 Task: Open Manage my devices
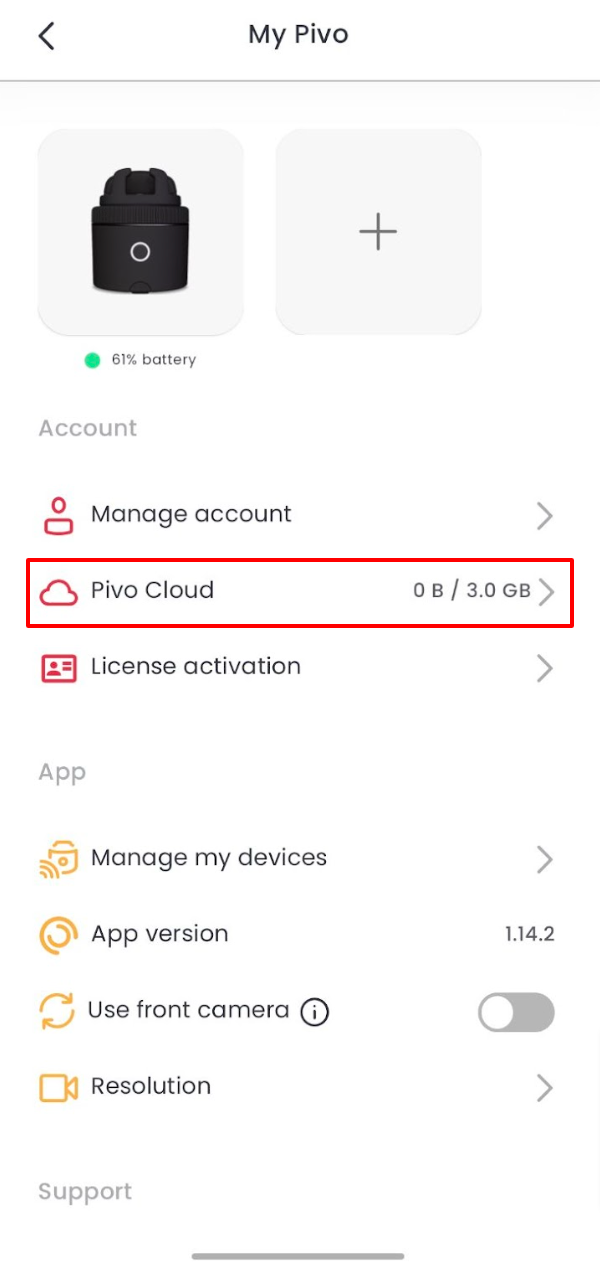click(x=298, y=858)
